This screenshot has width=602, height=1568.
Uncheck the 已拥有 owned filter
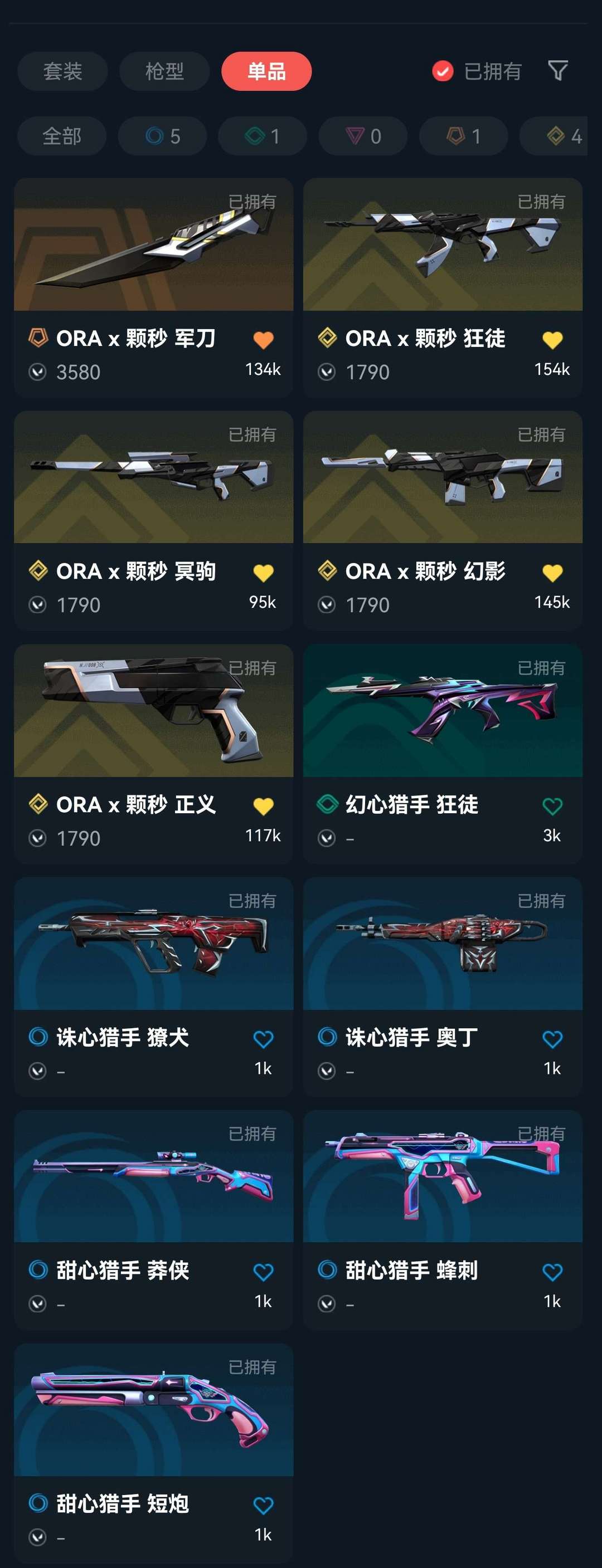click(x=443, y=71)
